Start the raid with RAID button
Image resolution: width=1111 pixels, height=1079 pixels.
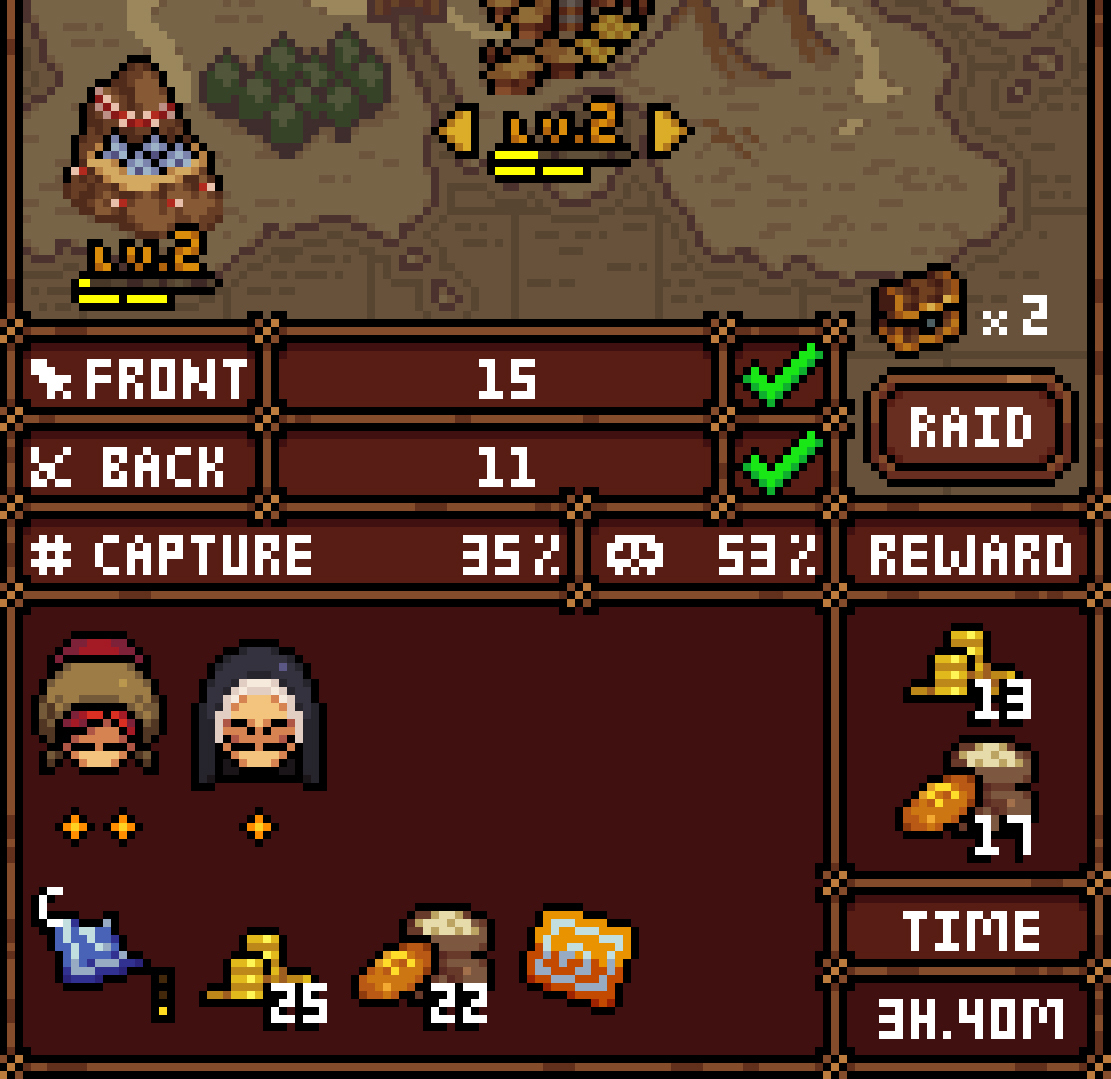(x=969, y=427)
